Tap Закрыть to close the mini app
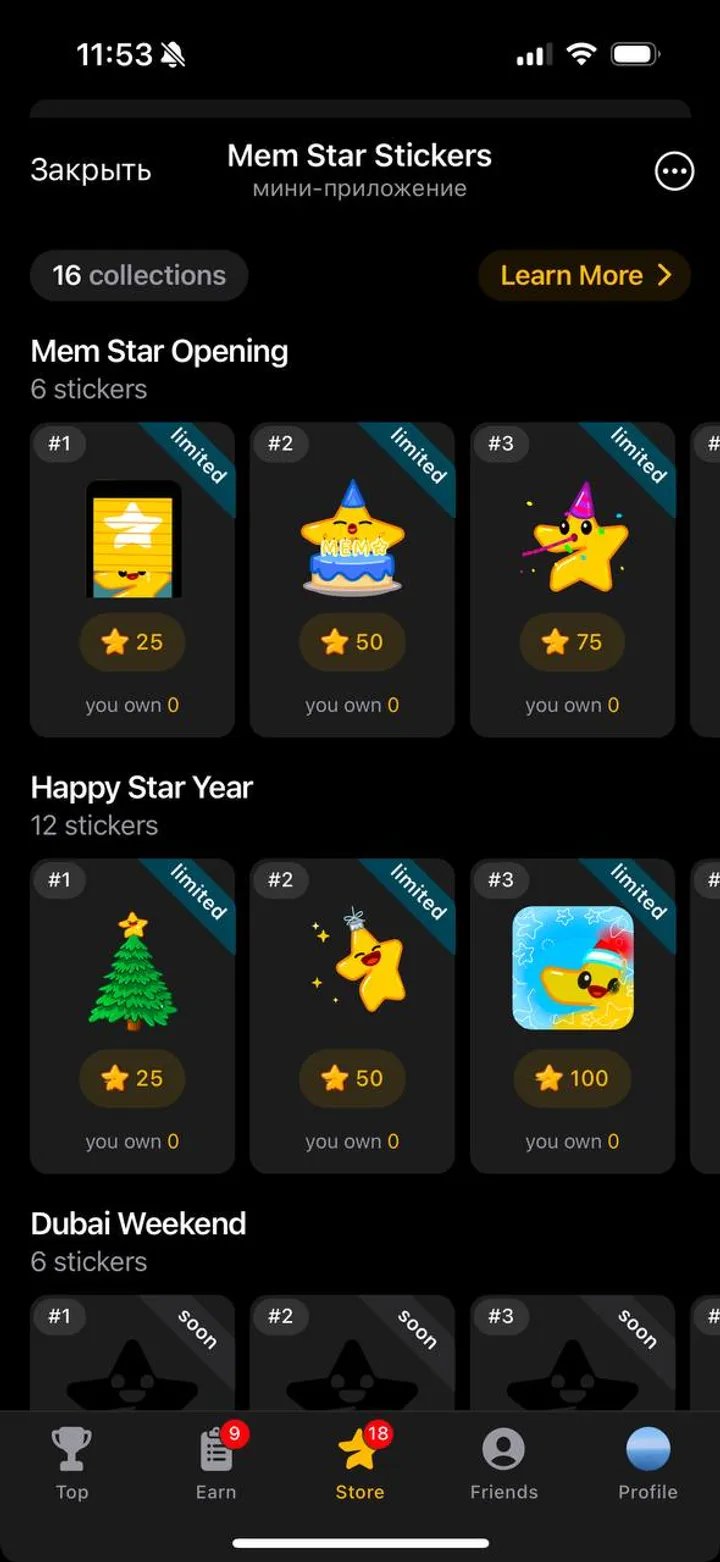This screenshot has width=720, height=1562. [x=91, y=171]
